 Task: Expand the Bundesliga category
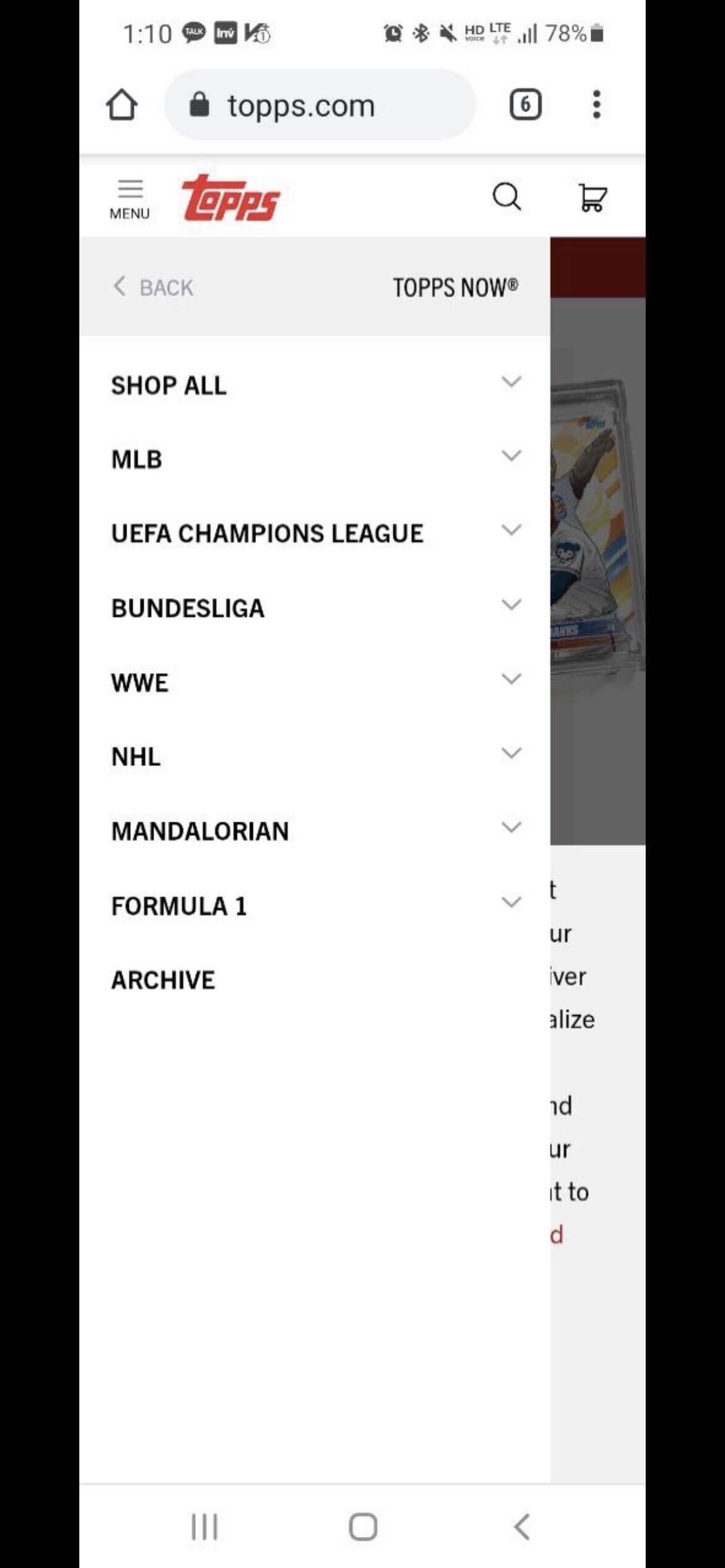[x=511, y=605]
